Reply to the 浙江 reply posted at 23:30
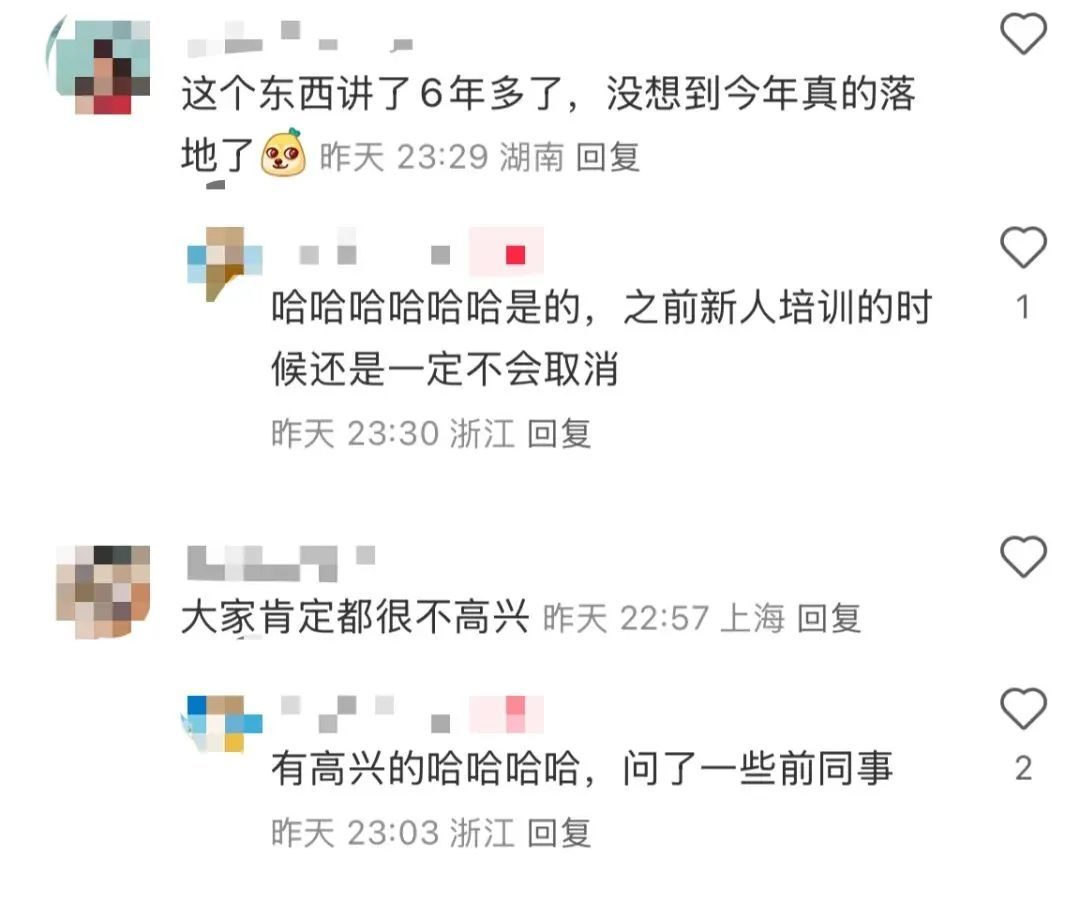 tap(559, 433)
